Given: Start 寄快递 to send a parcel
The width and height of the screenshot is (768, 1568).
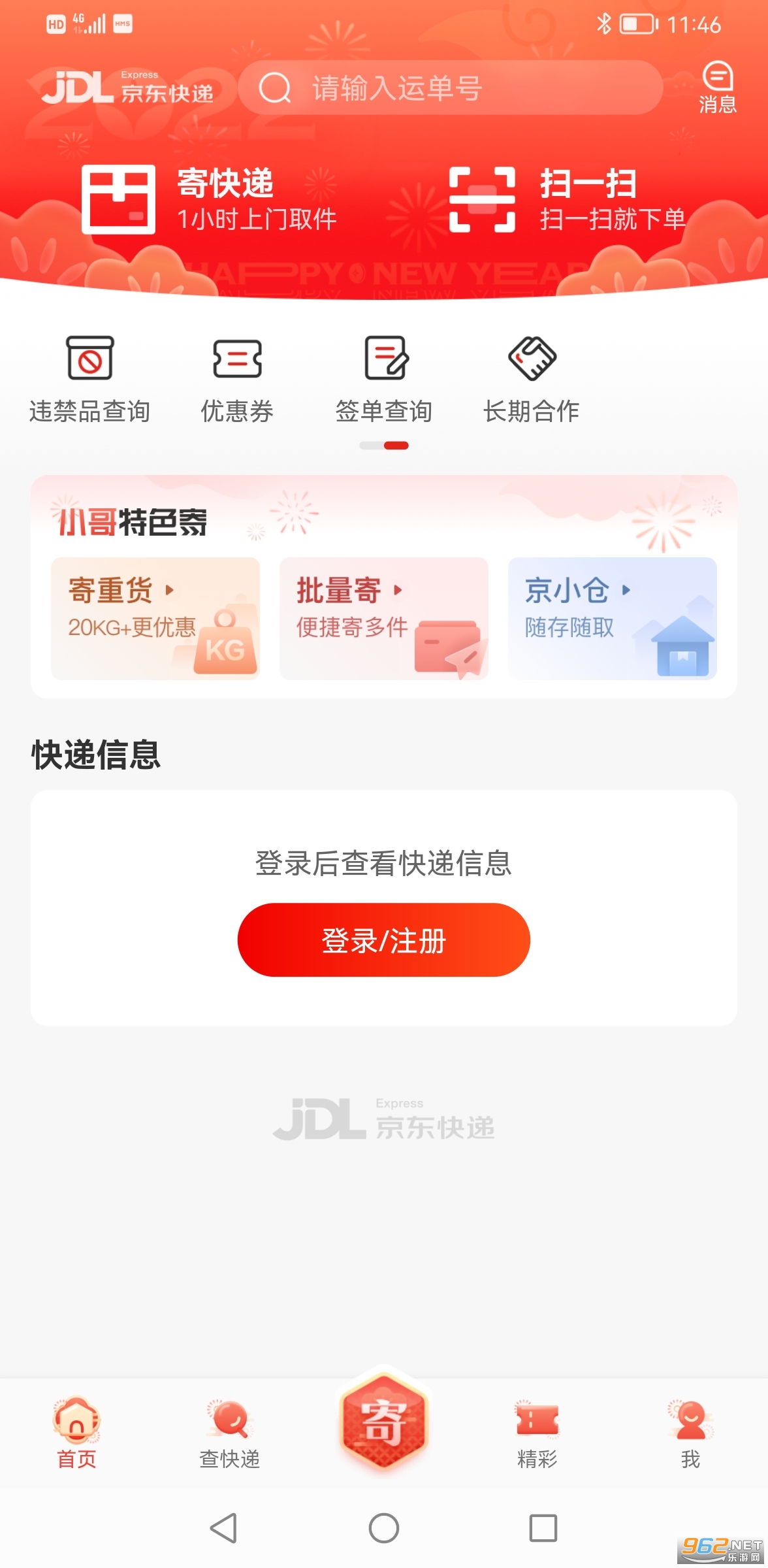Looking at the screenshot, I should click(x=209, y=199).
